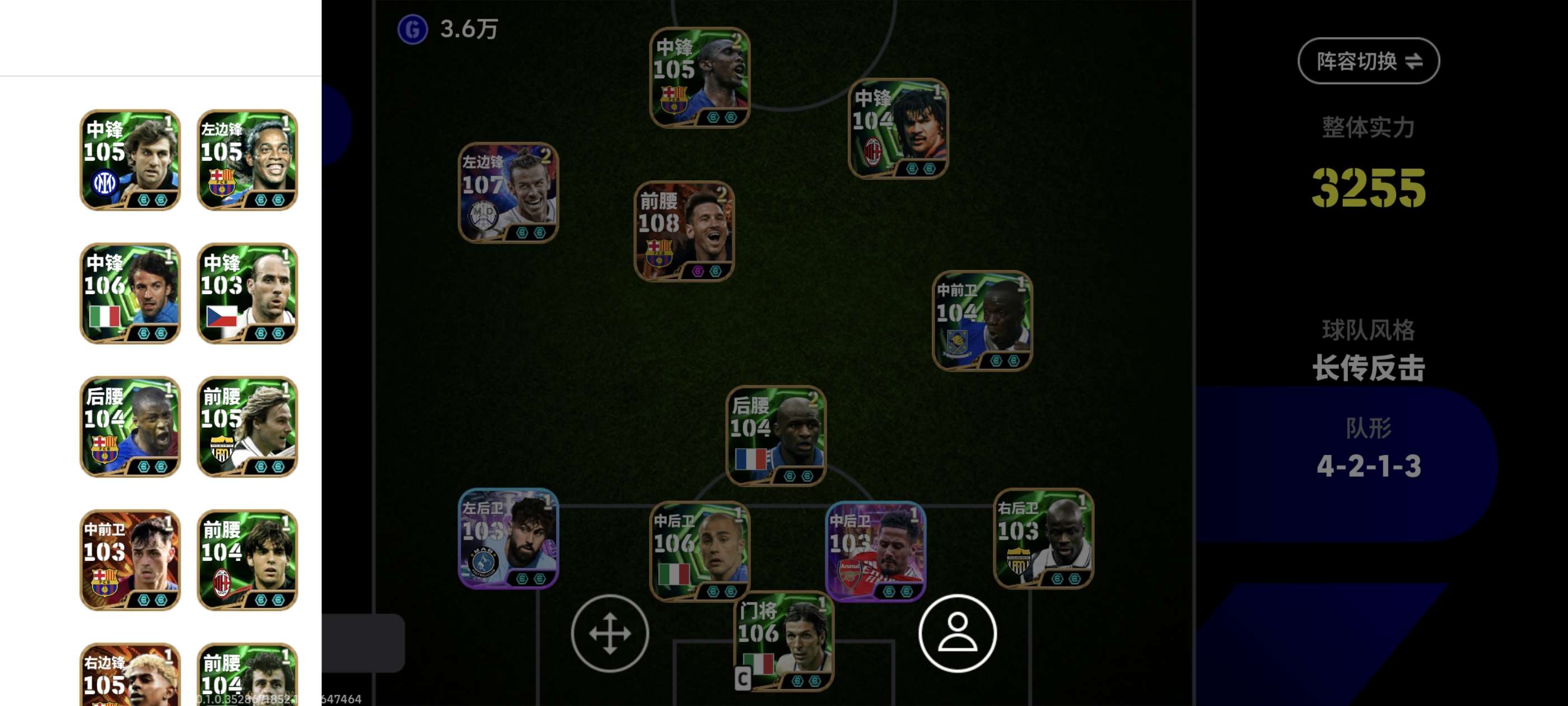Select the 106 中后卫 Italy card

tap(699, 551)
